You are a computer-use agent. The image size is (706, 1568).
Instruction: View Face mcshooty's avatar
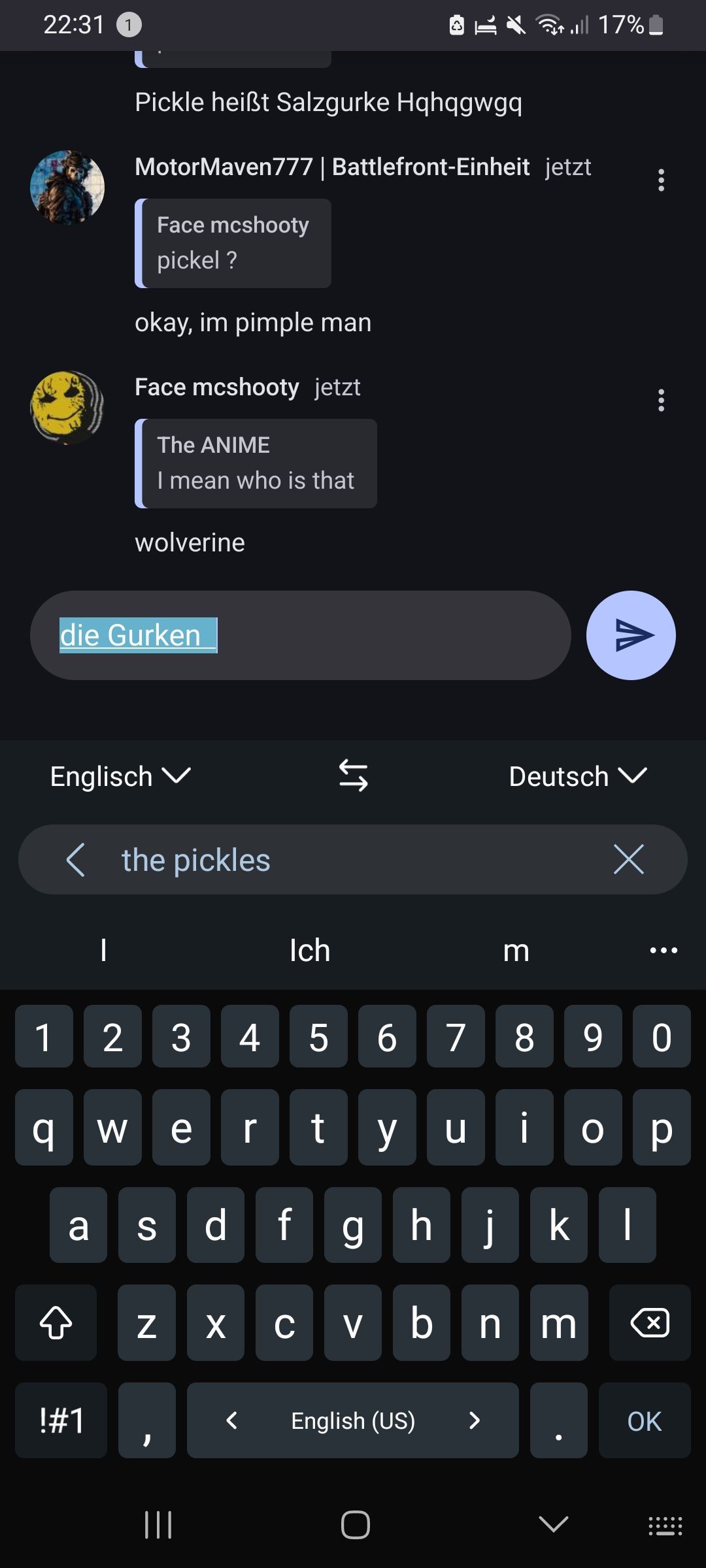pos(67,408)
